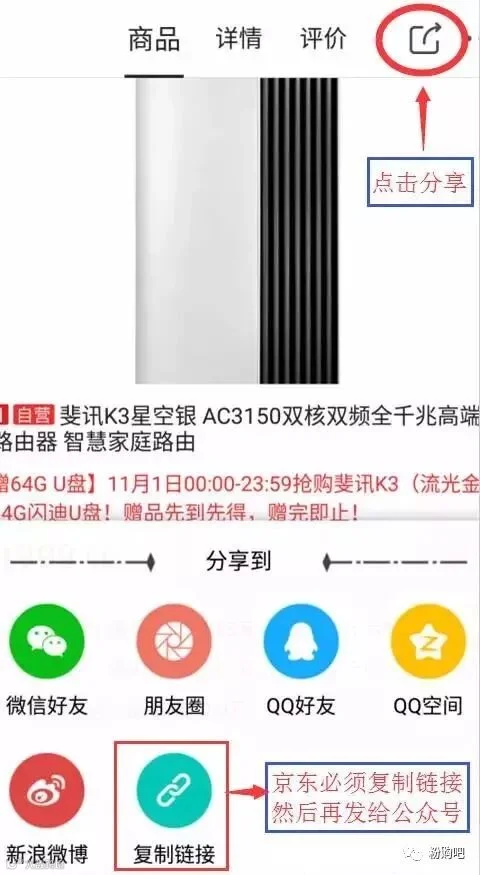Switch to the 详情 tab
The image size is (480, 875).
click(x=238, y=39)
